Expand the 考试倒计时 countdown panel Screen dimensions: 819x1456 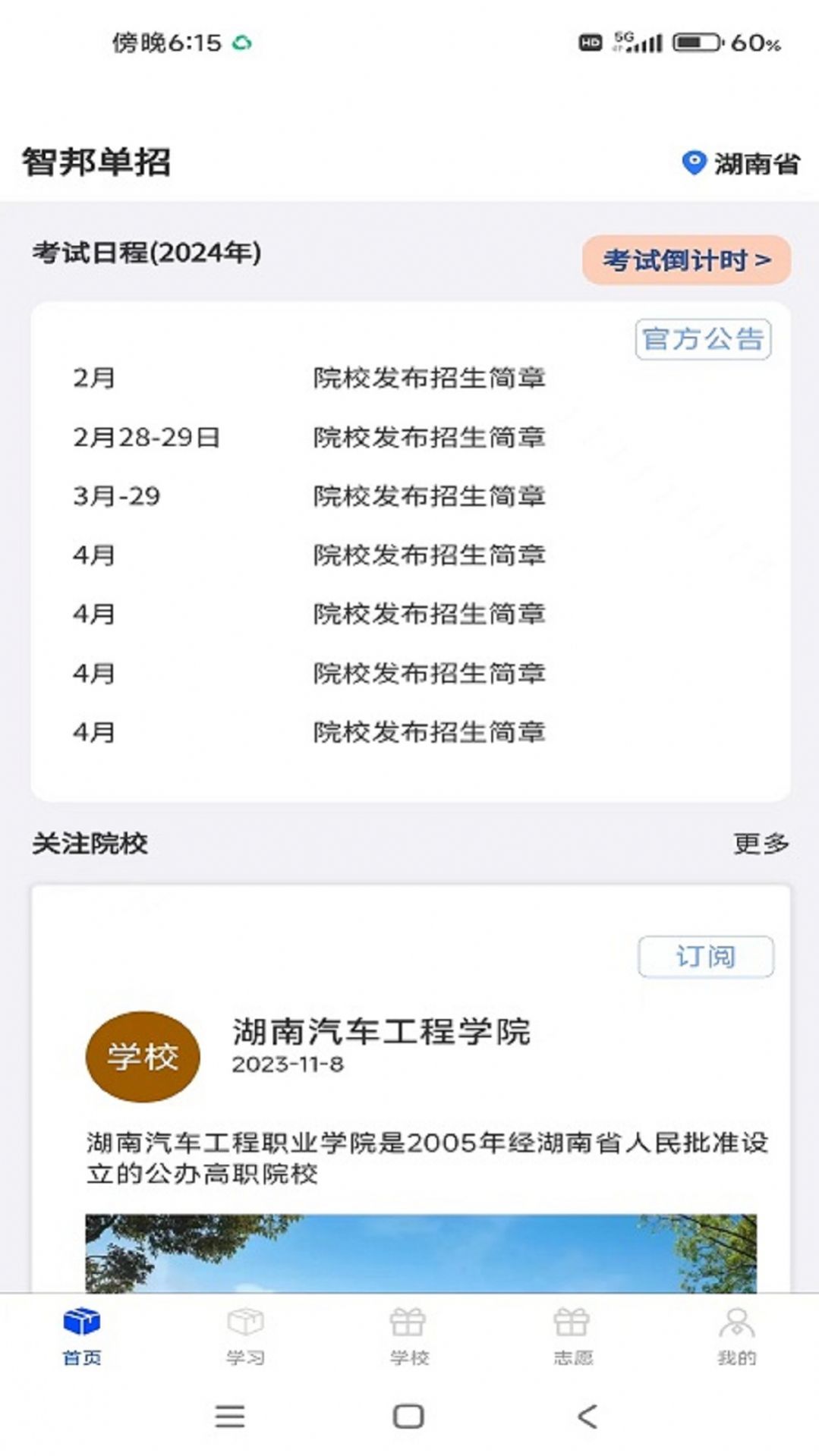685,259
